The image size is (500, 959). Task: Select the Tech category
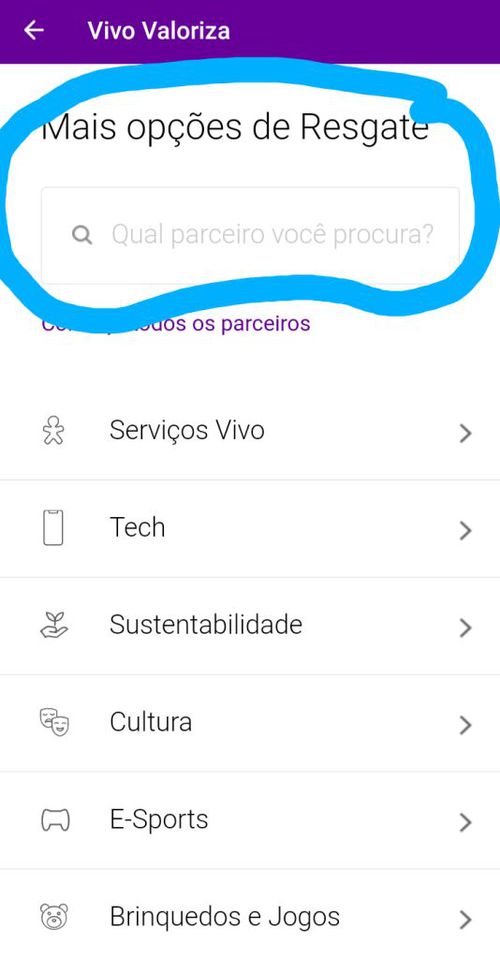250,528
